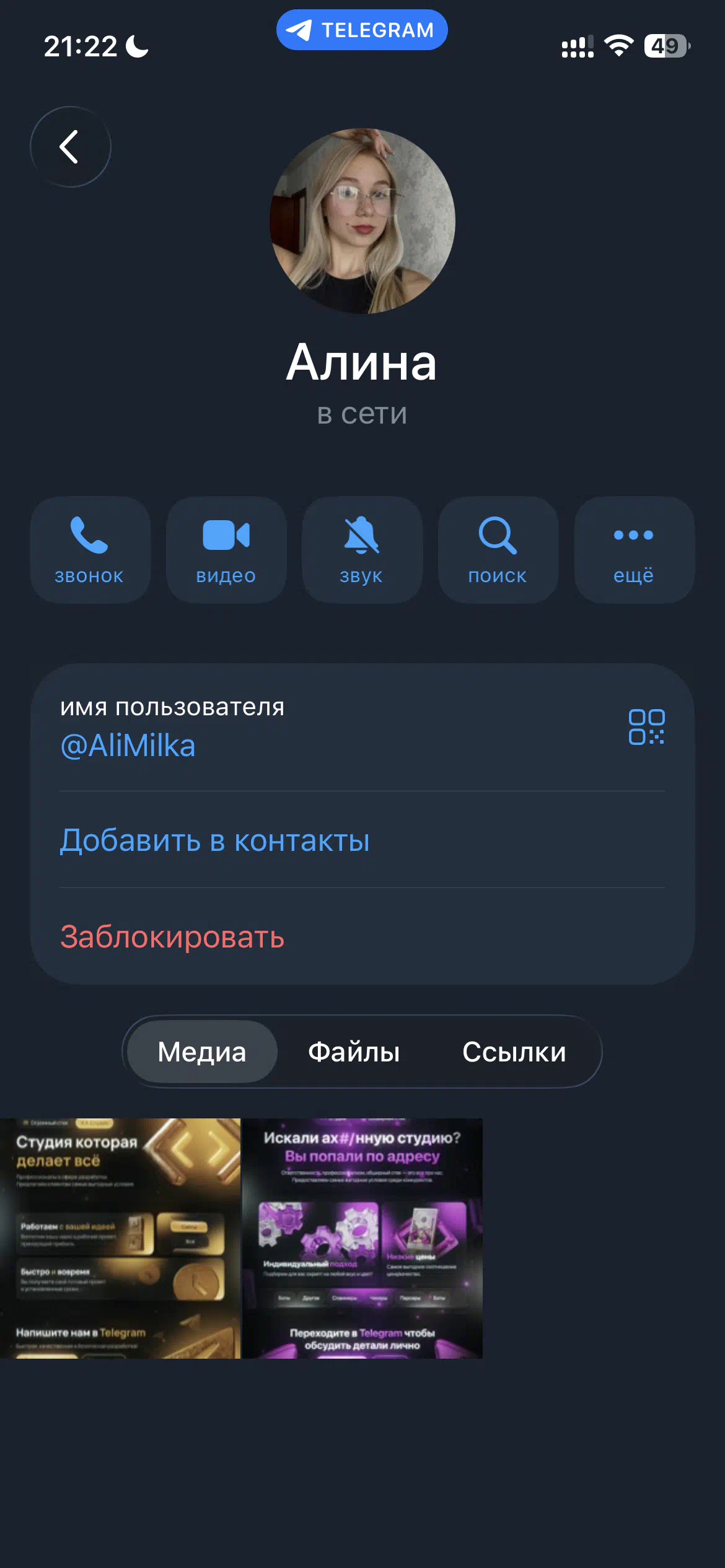725x1568 pixels.
Task: Tap the @AliMilka username
Action: 128,745
